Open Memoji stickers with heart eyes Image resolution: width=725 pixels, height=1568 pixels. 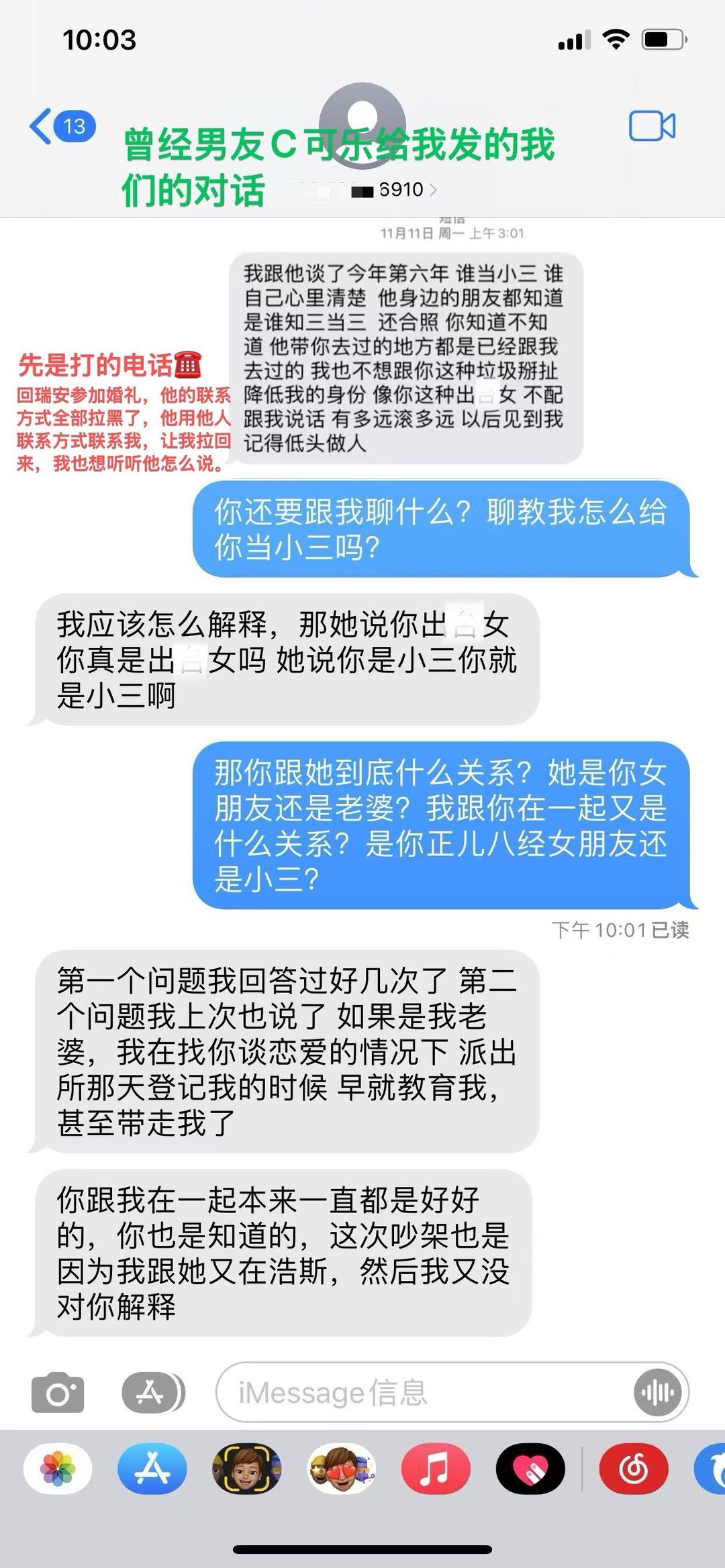(342, 1469)
